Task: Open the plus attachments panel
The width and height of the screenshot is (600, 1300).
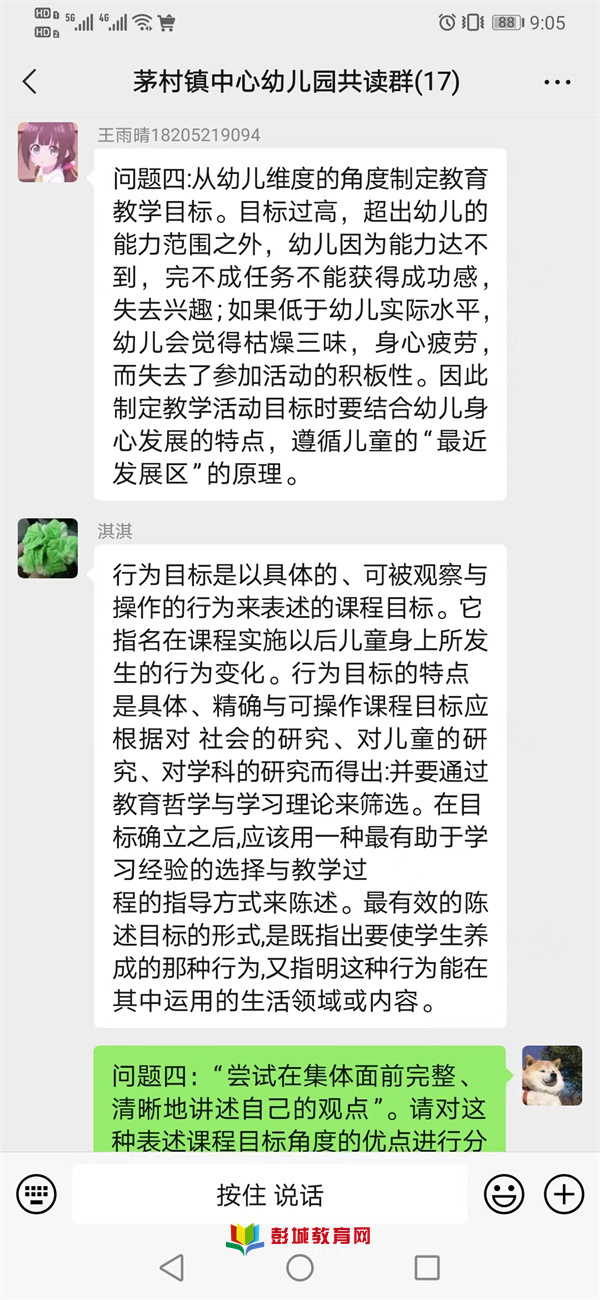Action: click(x=563, y=1193)
